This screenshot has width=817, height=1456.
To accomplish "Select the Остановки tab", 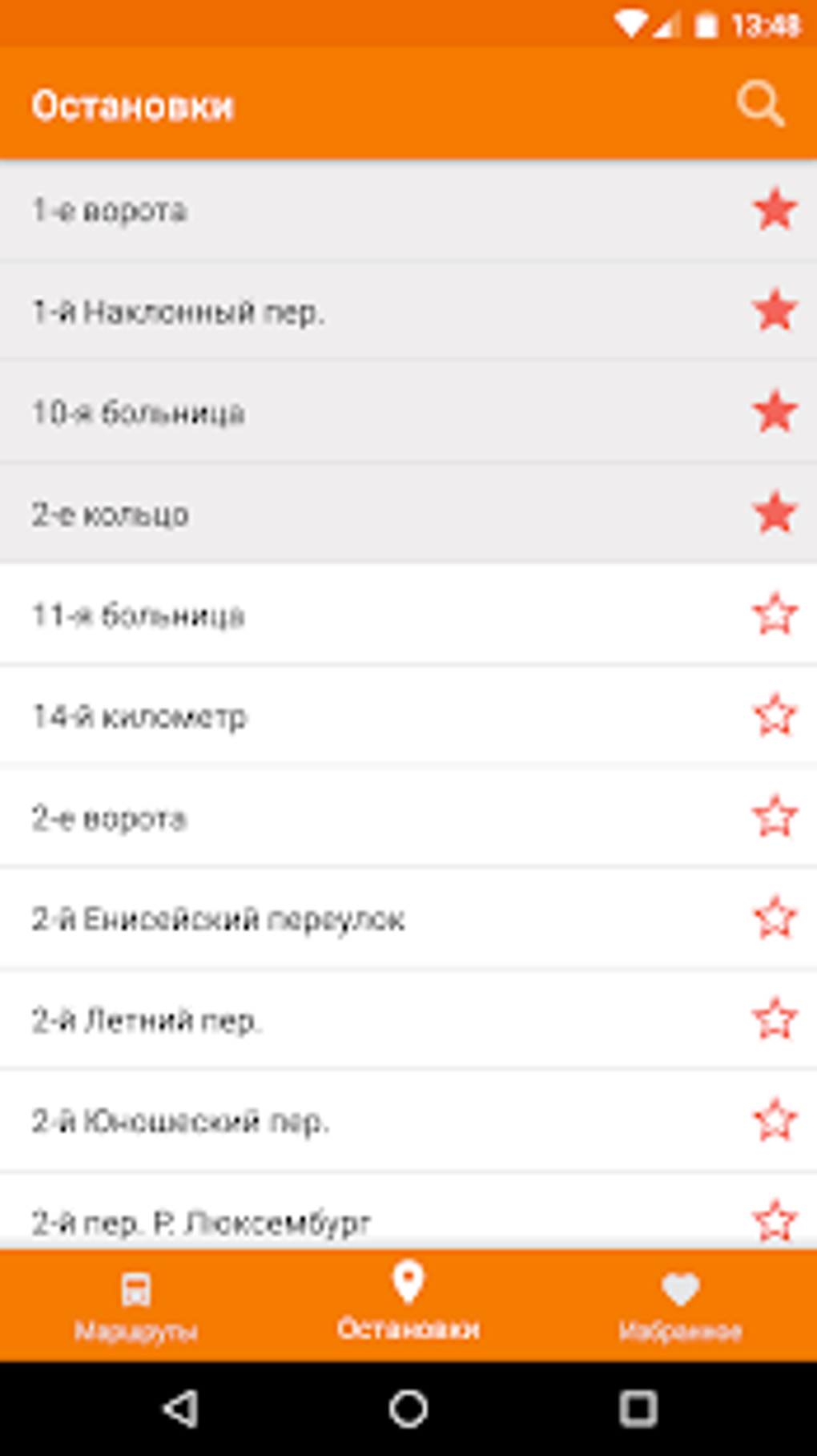I will 408,1306.
